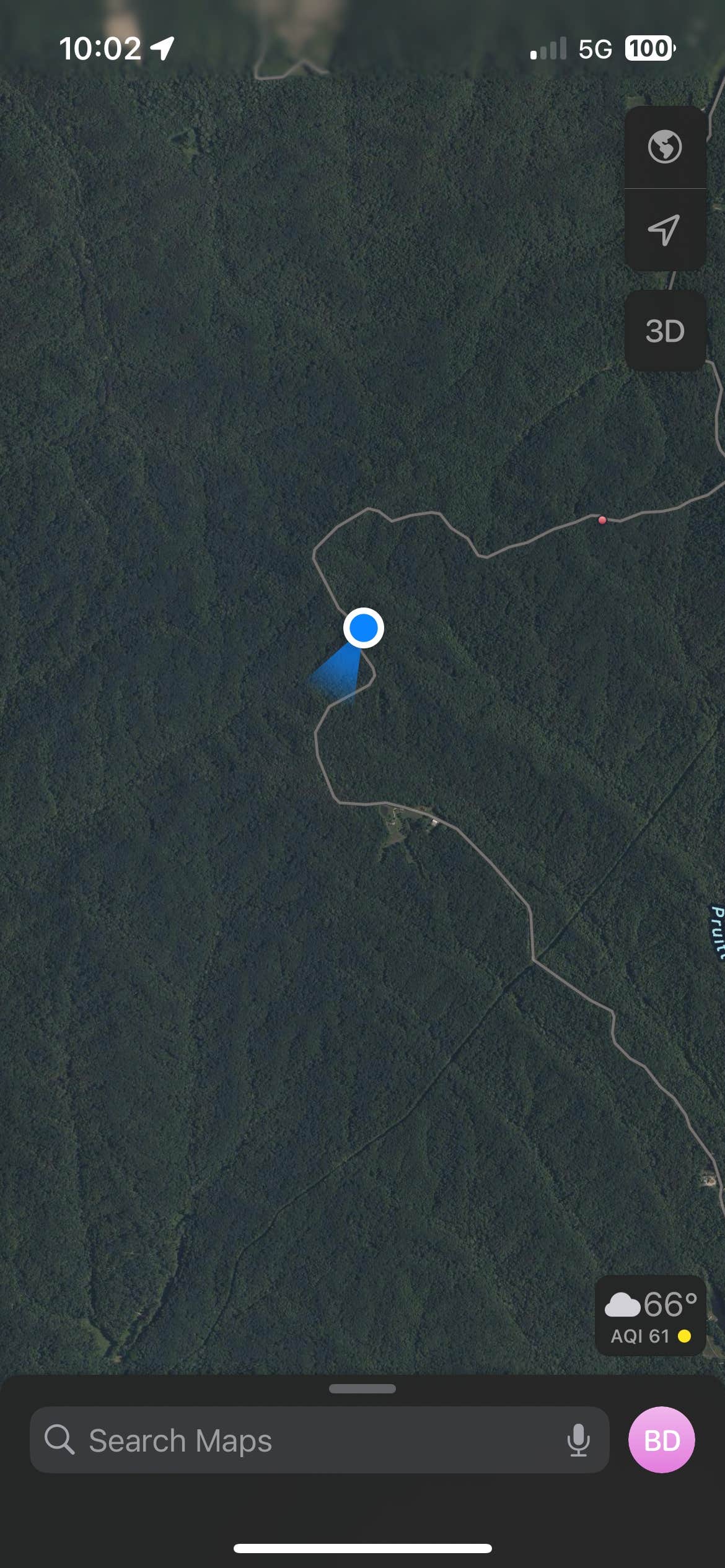The height and width of the screenshot is (1568, 725).
Task: Open the weather and AQI widget
Action: [x=651, y=1316]
